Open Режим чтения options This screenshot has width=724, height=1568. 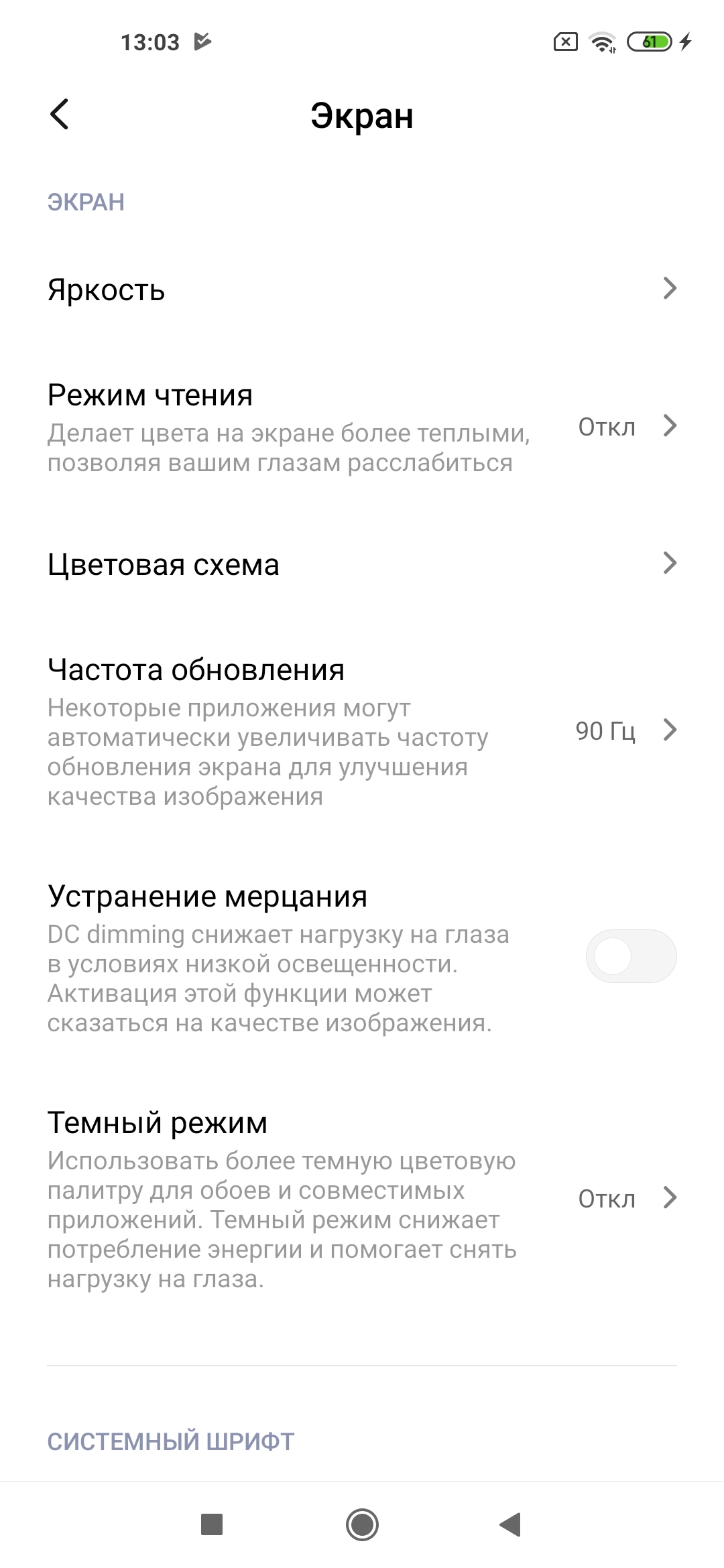362,428
